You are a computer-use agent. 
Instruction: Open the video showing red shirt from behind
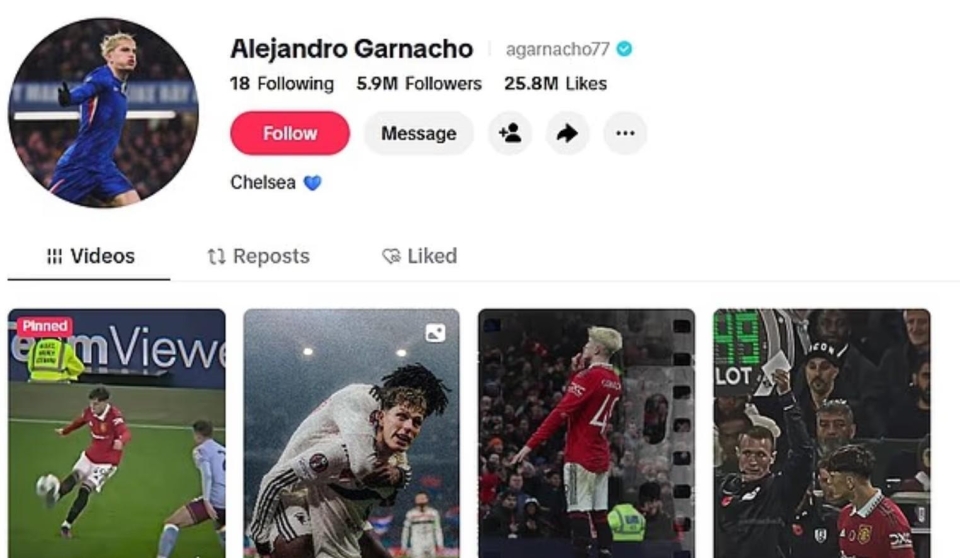[586, 435]
